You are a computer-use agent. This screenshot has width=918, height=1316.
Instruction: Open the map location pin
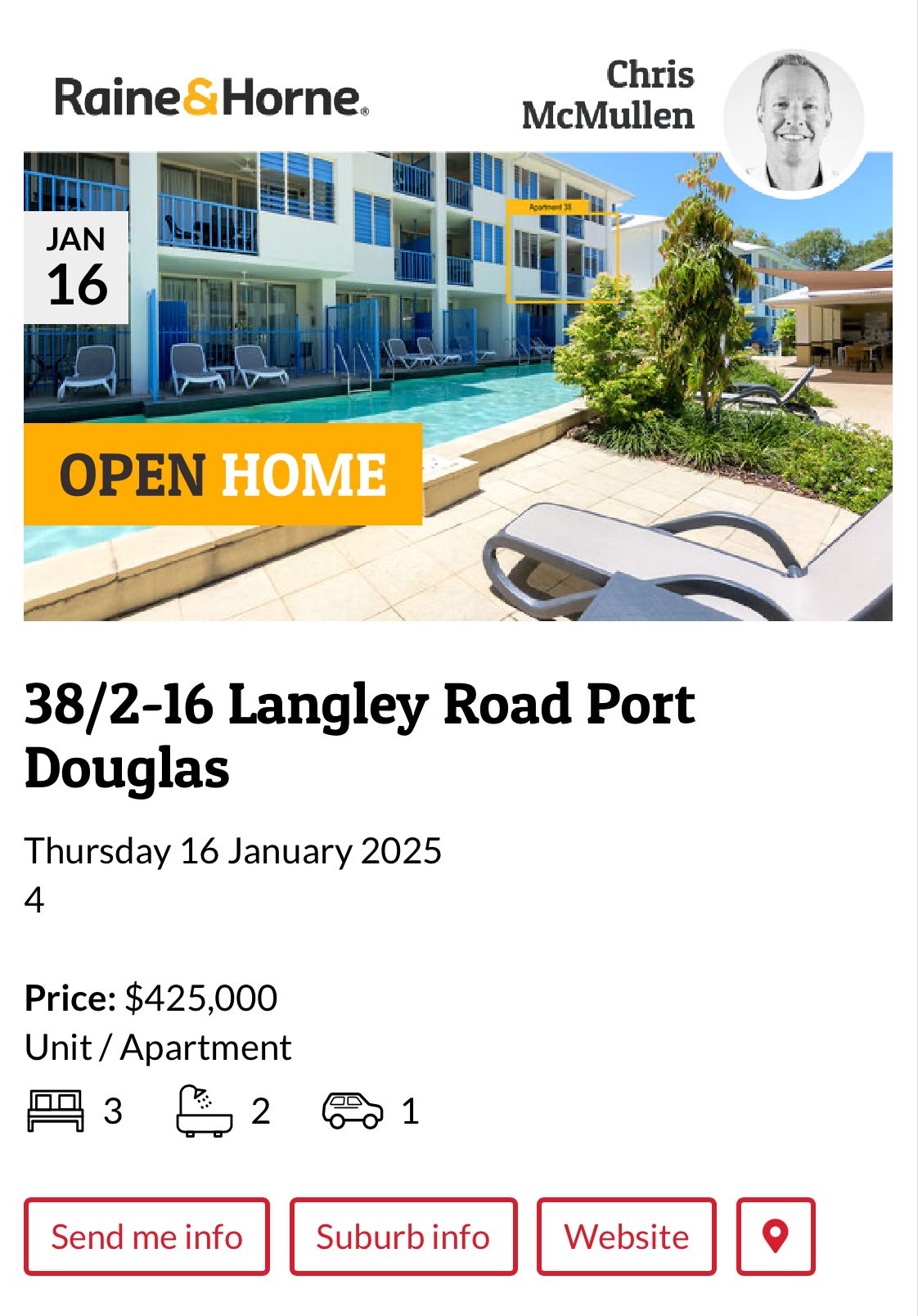coord(775,1237)
